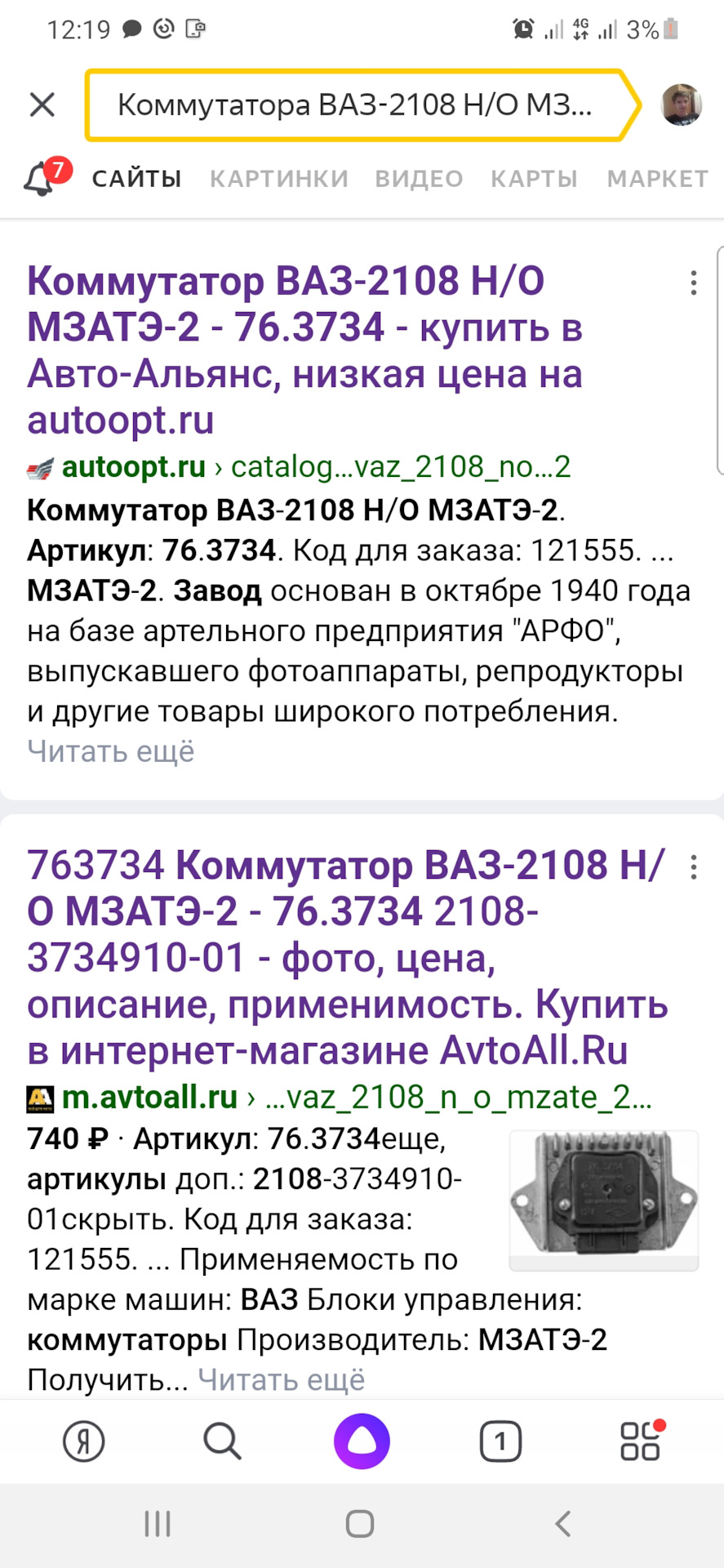The width and height of the screenshot is (724, 1568).
Task: Open the browser tabs counter
Action: coord(500,1441)
